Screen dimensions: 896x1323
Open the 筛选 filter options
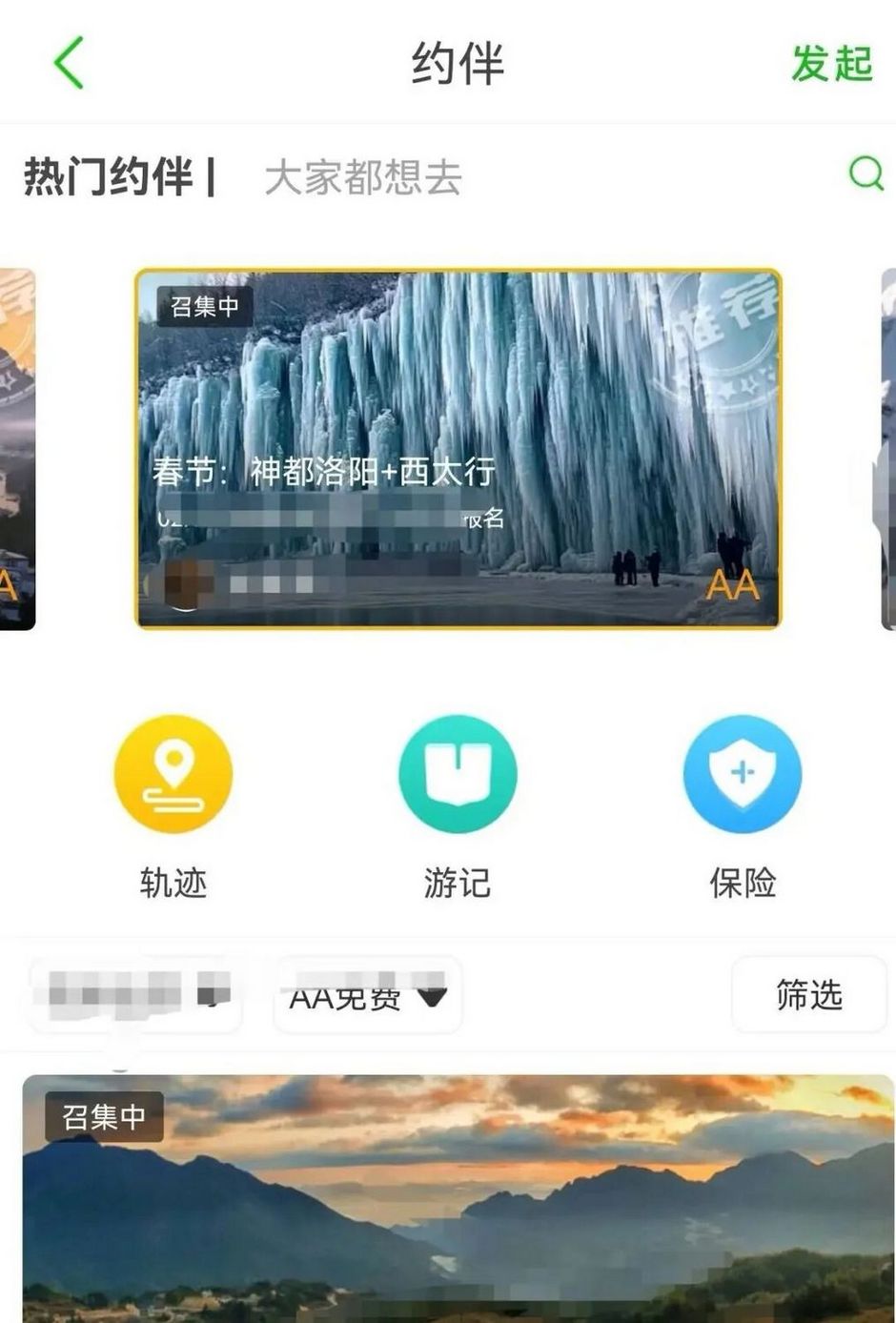pos(808,994)
